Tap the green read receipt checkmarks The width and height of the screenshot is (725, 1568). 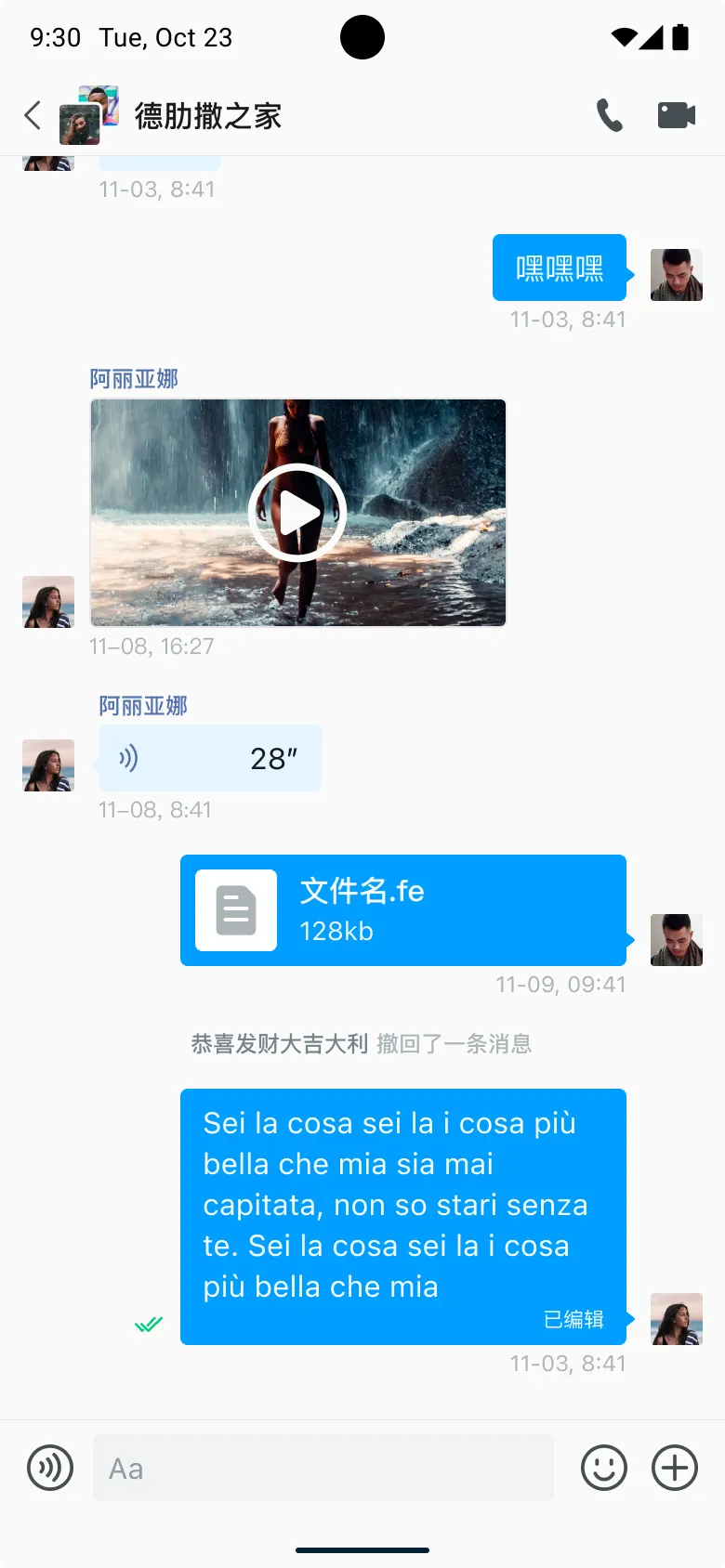pos(148,1324)
